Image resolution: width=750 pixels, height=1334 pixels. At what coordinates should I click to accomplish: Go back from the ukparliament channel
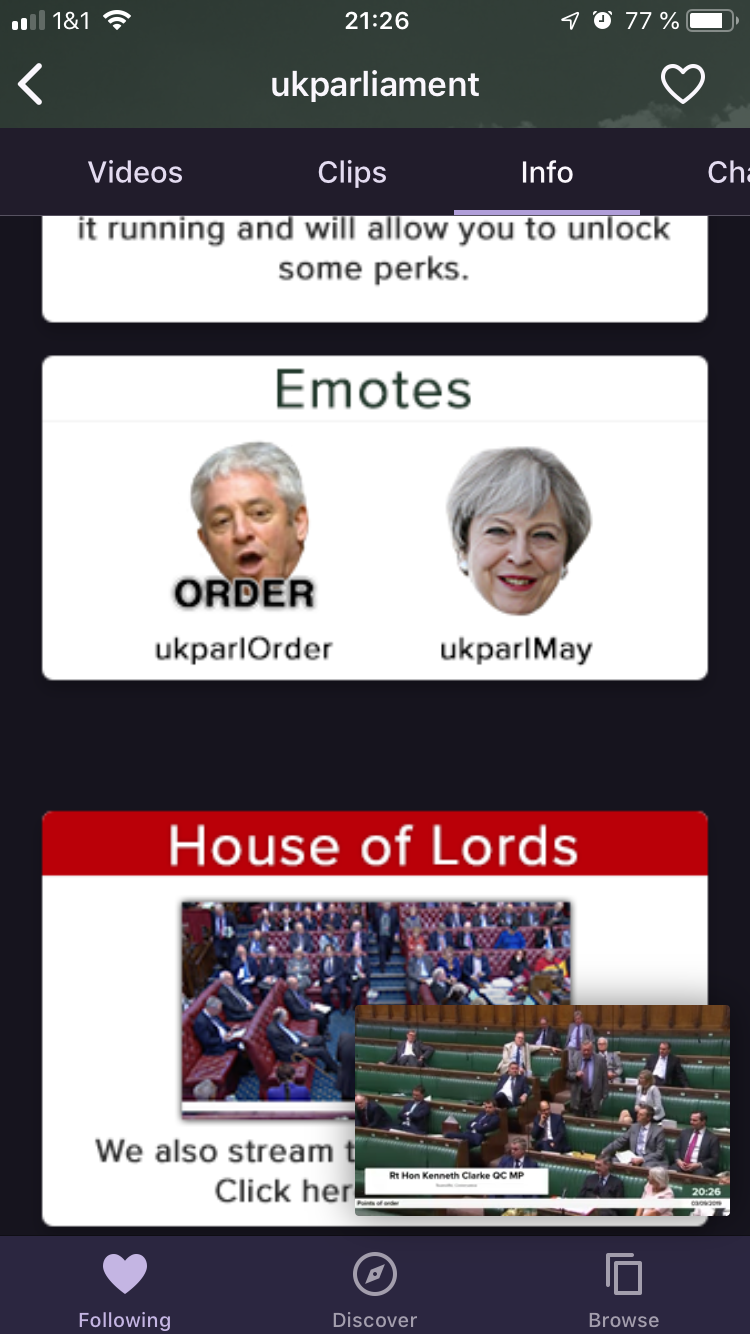[x=32, y=85]
